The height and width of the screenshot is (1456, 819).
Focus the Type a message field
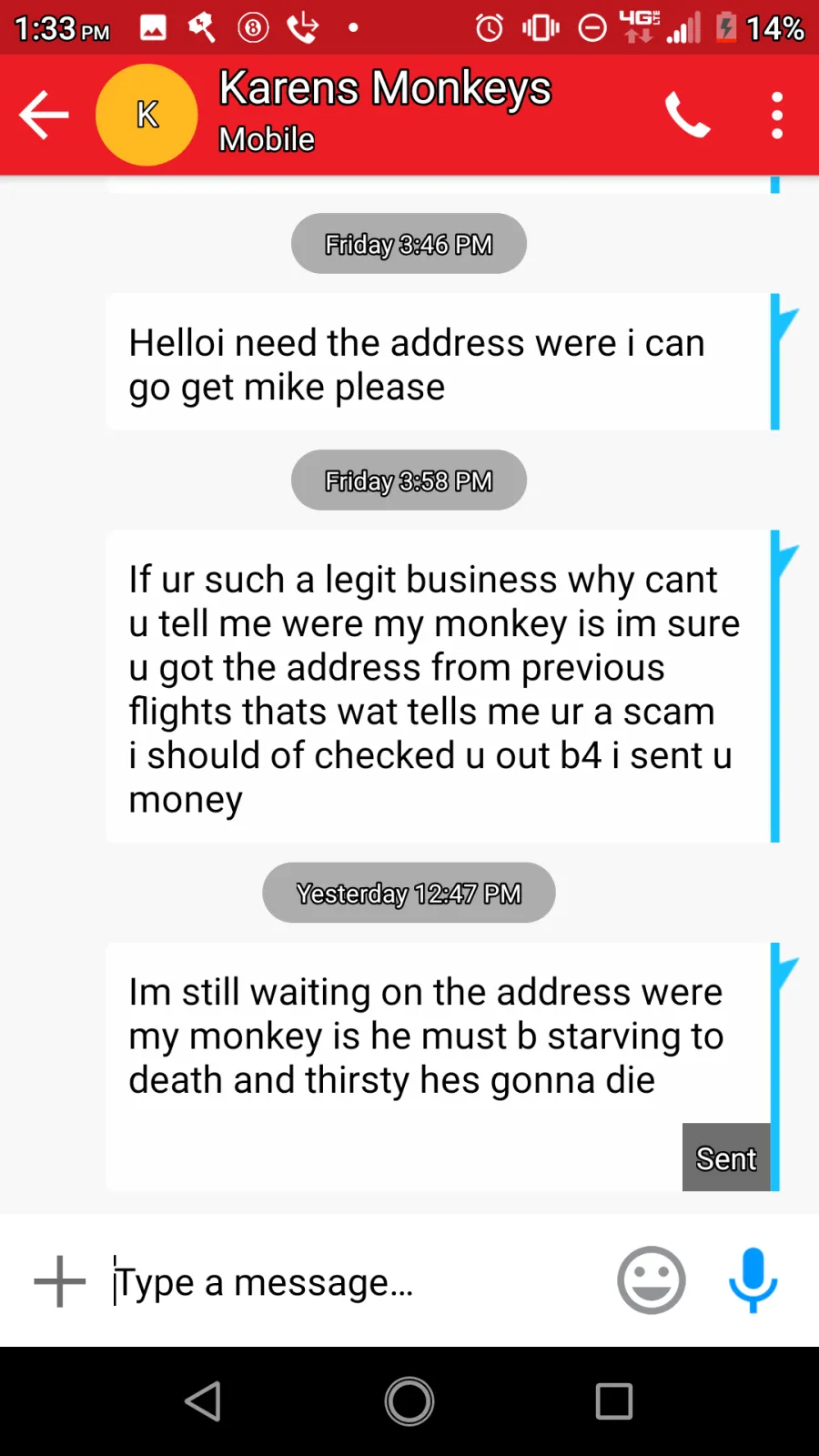(355, 1282)
